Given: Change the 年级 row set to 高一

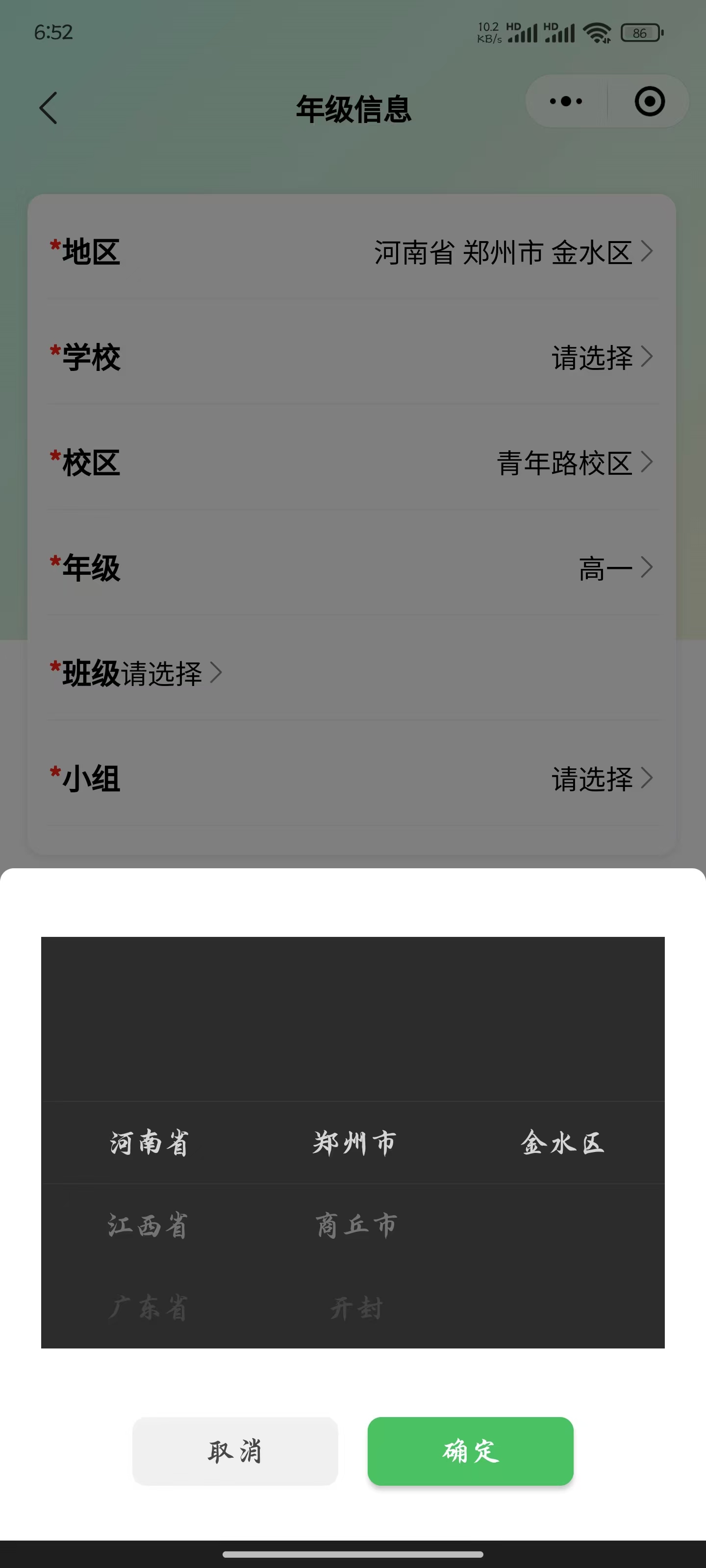Looking at the screenshot, I should tap(352, 568).
